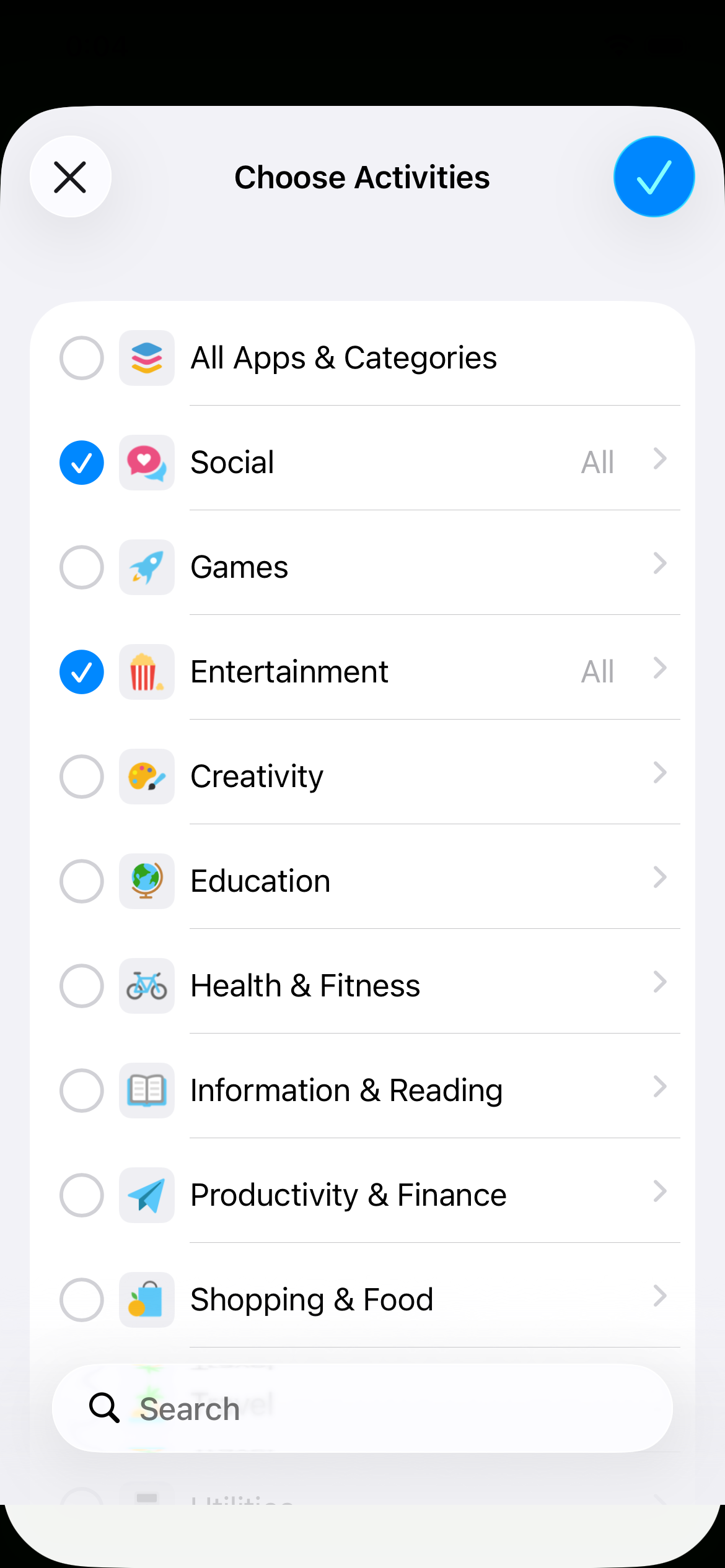Select the Productivity & Finance paper plane icon
This screenshot has height=1568, width=725.
pyautogui.click(x=146, y=1195)
